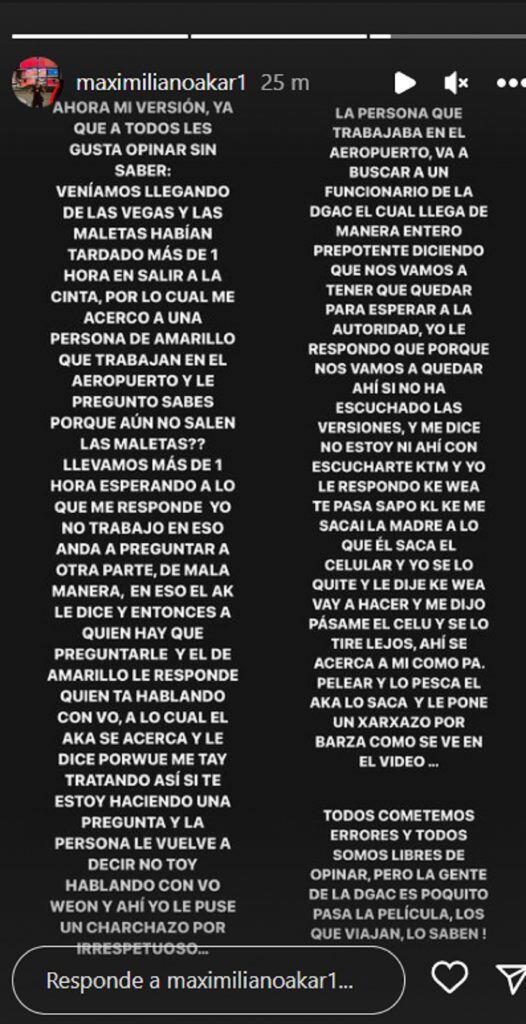526x1024 pixels.
Task: Tap the maximilianoakar1 username
Action: pos(161,83)
